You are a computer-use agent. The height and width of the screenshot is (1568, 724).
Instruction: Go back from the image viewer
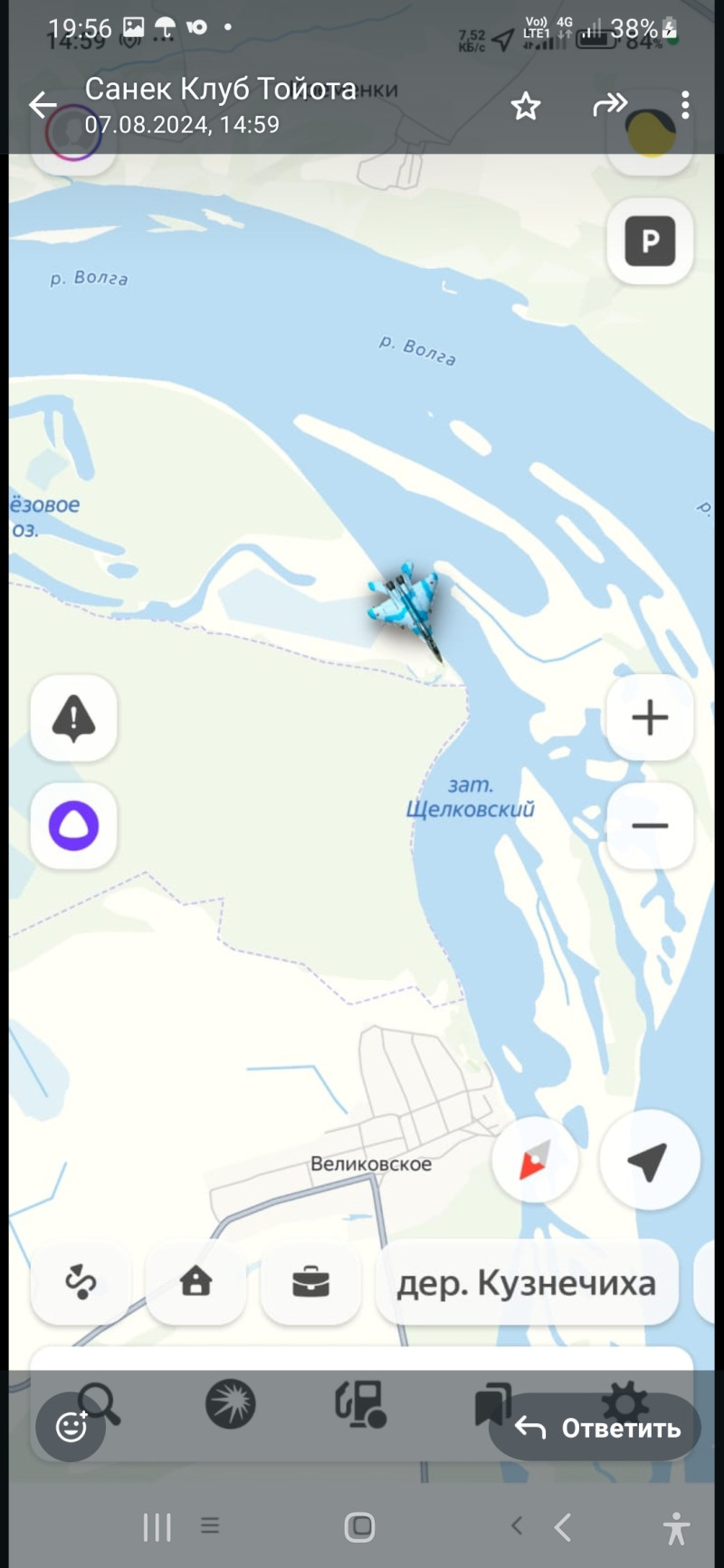click(42, 105)
